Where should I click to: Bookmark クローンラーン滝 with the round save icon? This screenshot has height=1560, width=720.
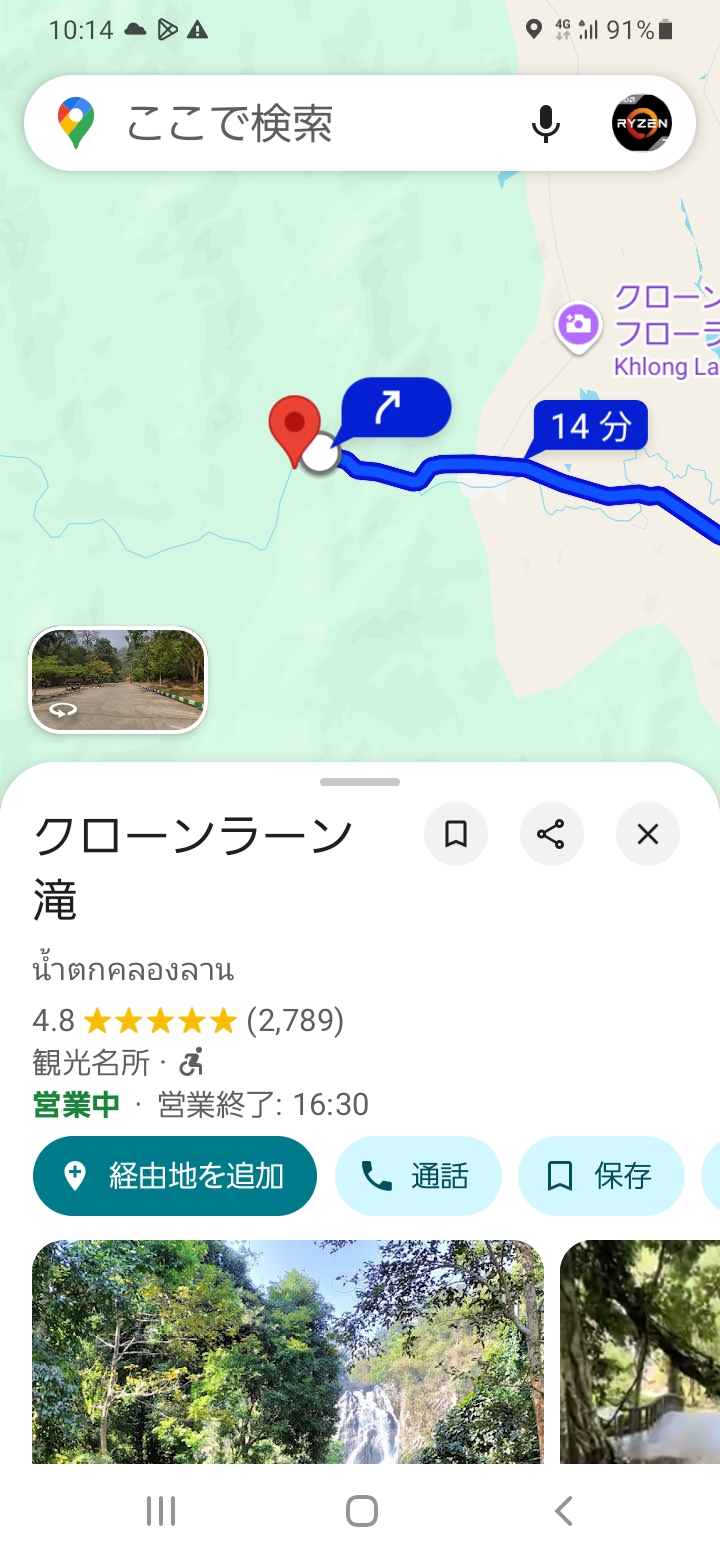(x=456, y=834)
